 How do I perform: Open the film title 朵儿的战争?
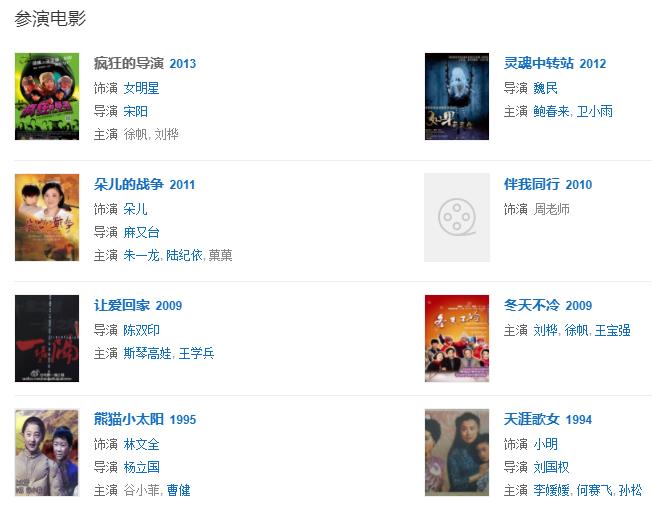[129, 184]
